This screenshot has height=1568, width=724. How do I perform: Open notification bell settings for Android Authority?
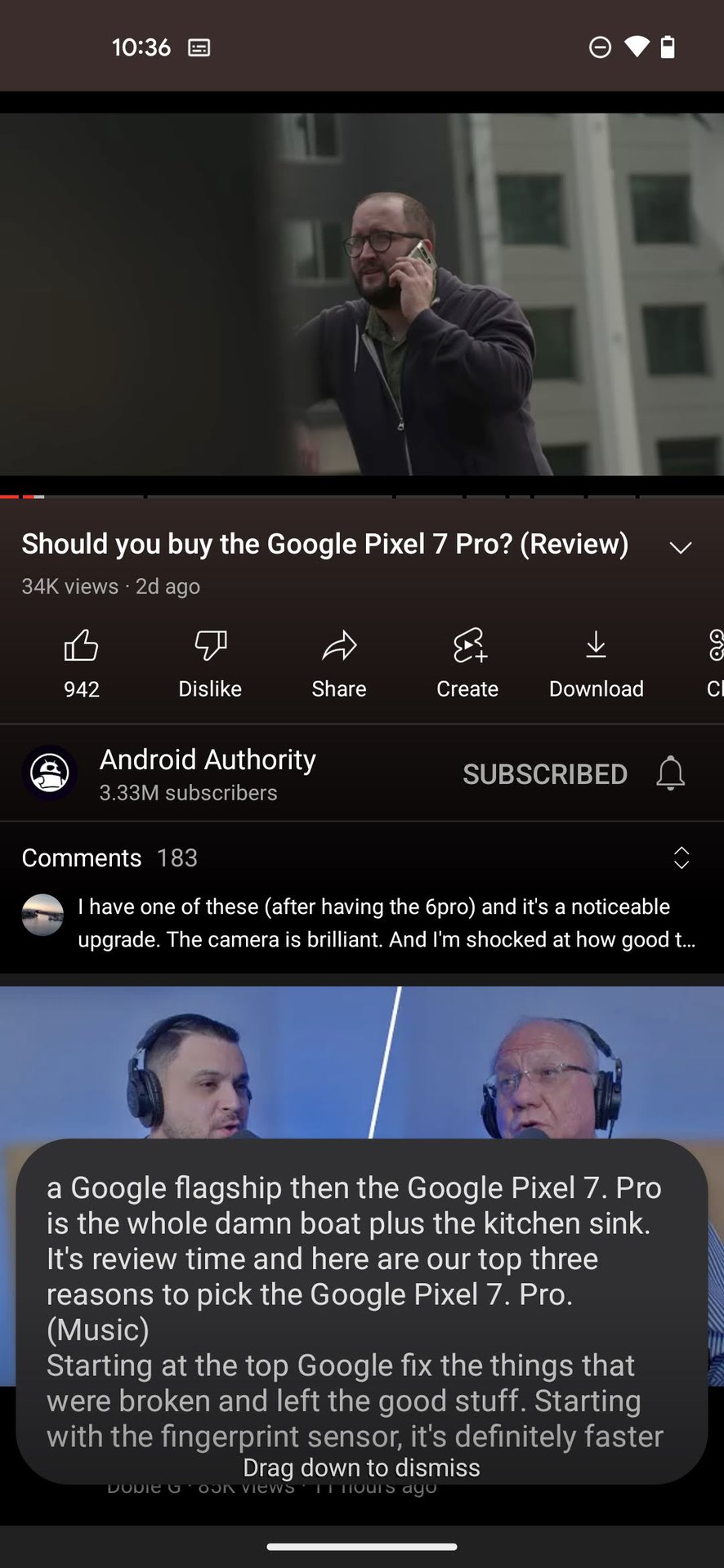point(670,773)
